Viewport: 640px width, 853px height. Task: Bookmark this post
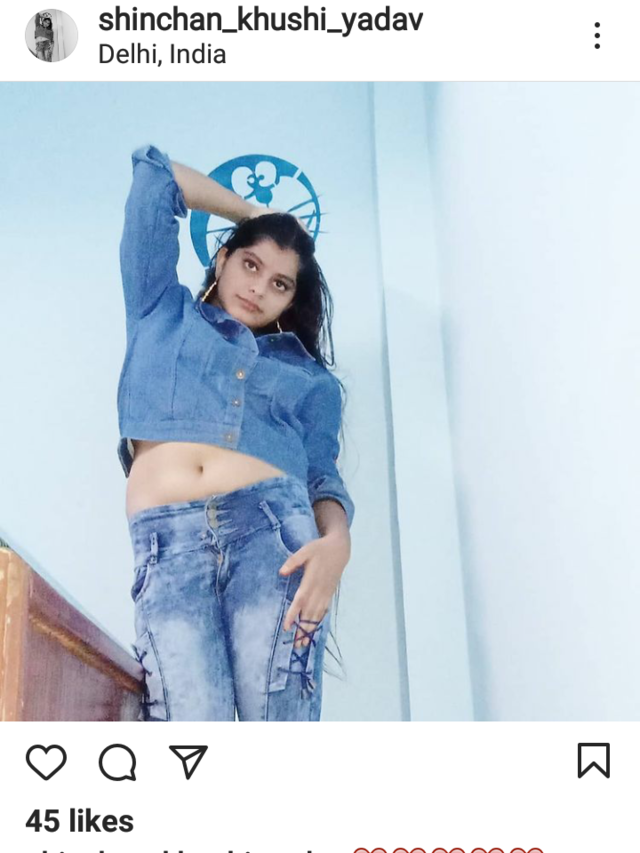pyautogui.click(x=594, y=761)
